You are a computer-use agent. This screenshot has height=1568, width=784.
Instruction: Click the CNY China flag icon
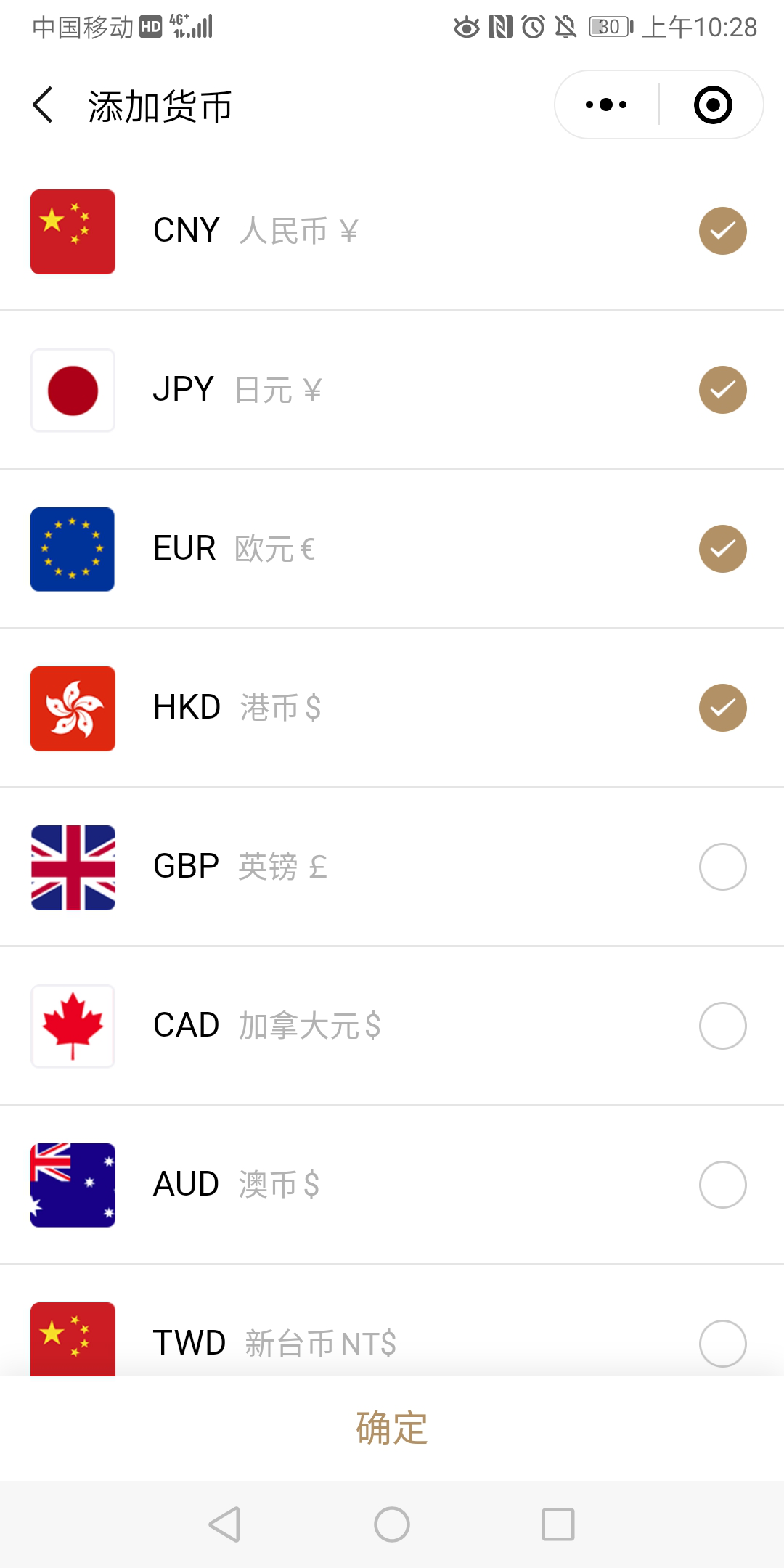click(73, 231)
